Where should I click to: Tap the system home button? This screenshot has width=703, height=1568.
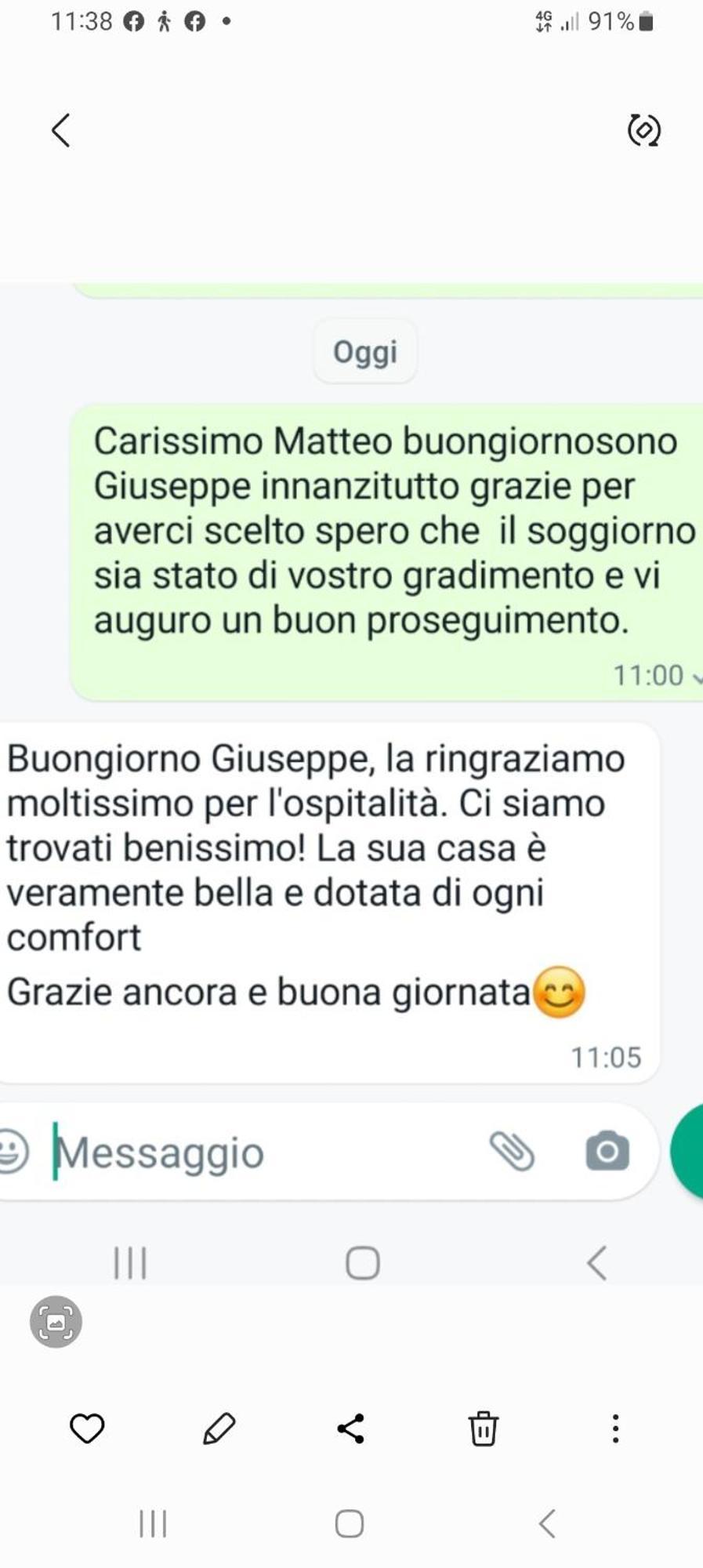350,1523
